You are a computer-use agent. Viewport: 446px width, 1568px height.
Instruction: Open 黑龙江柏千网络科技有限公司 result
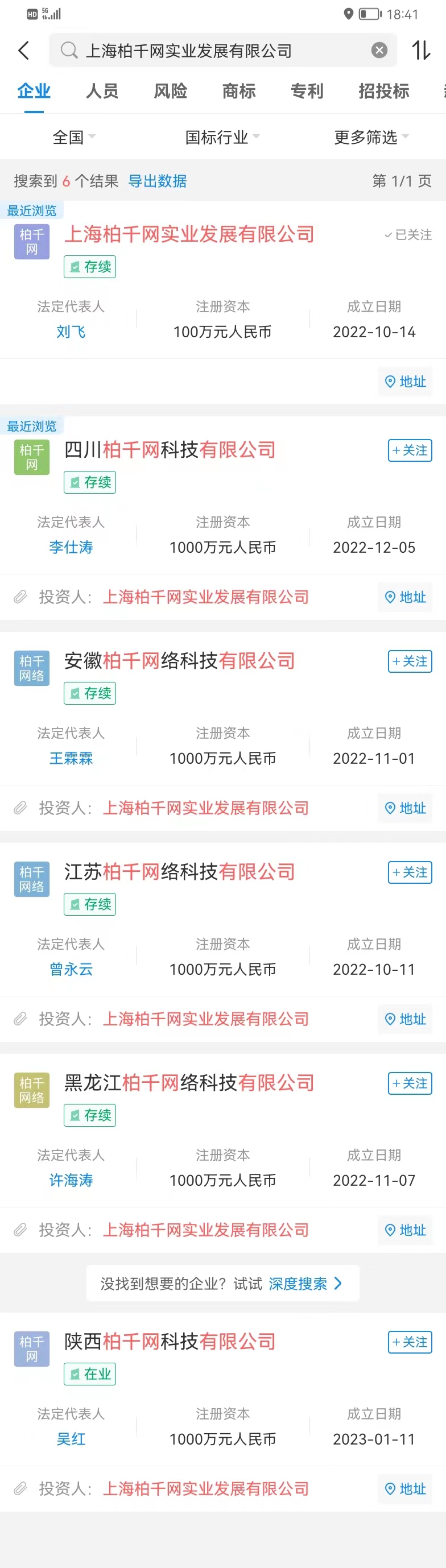point(189,1083)
